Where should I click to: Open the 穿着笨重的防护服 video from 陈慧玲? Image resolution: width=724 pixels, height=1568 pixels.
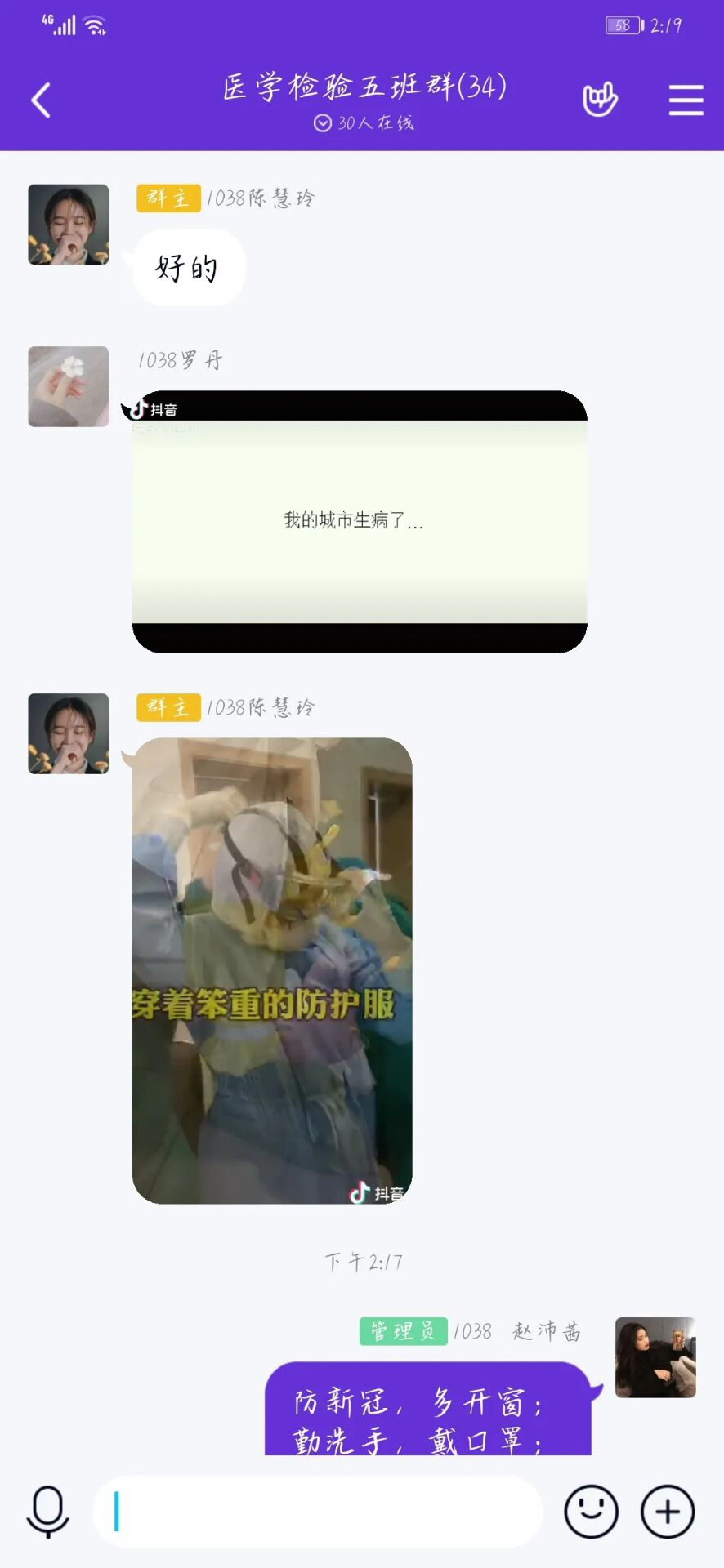point(272,970)
